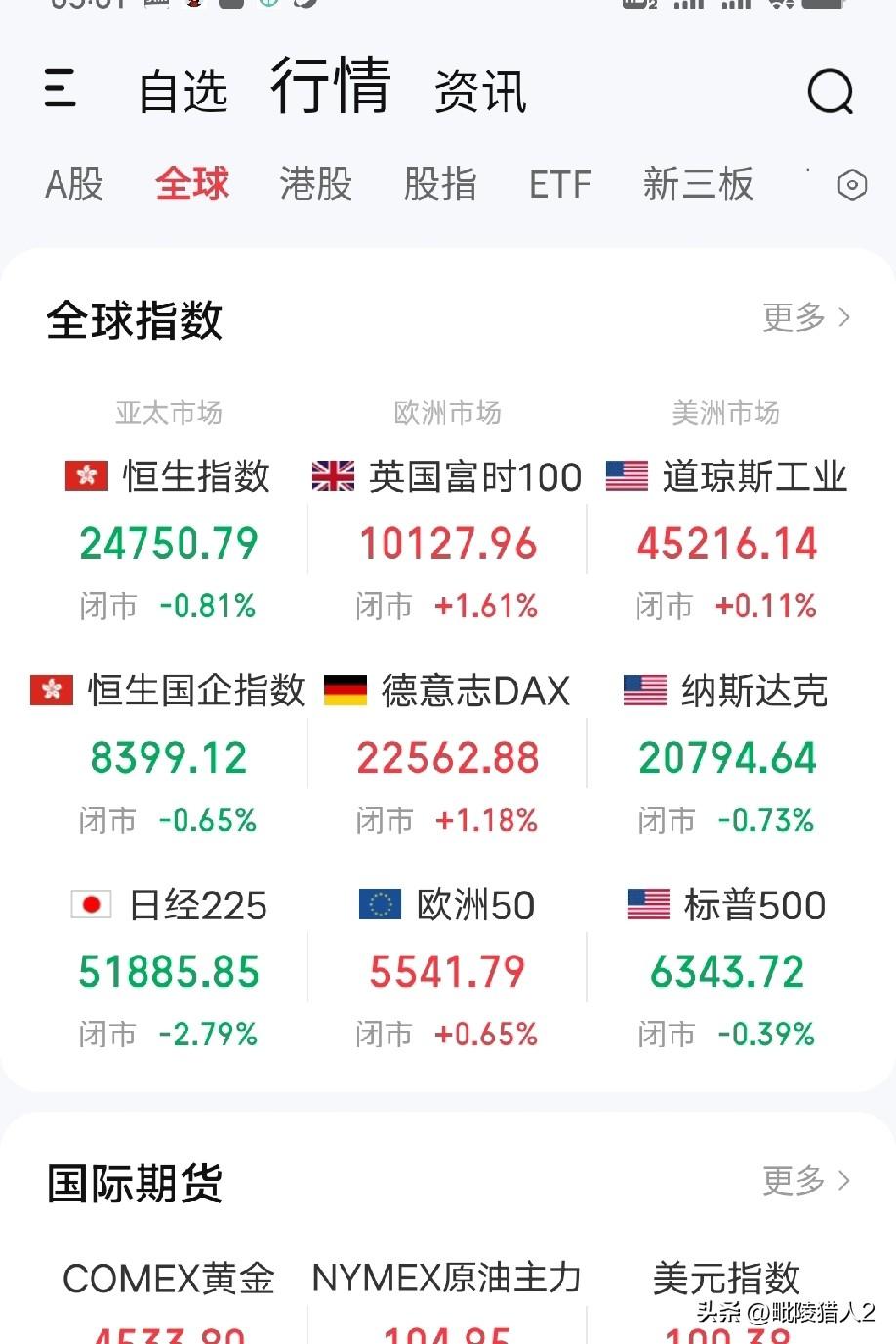The image size is (896, 1344).
Task: Click the Japan flag beside 日经225
Action: (x=92, y=905)
